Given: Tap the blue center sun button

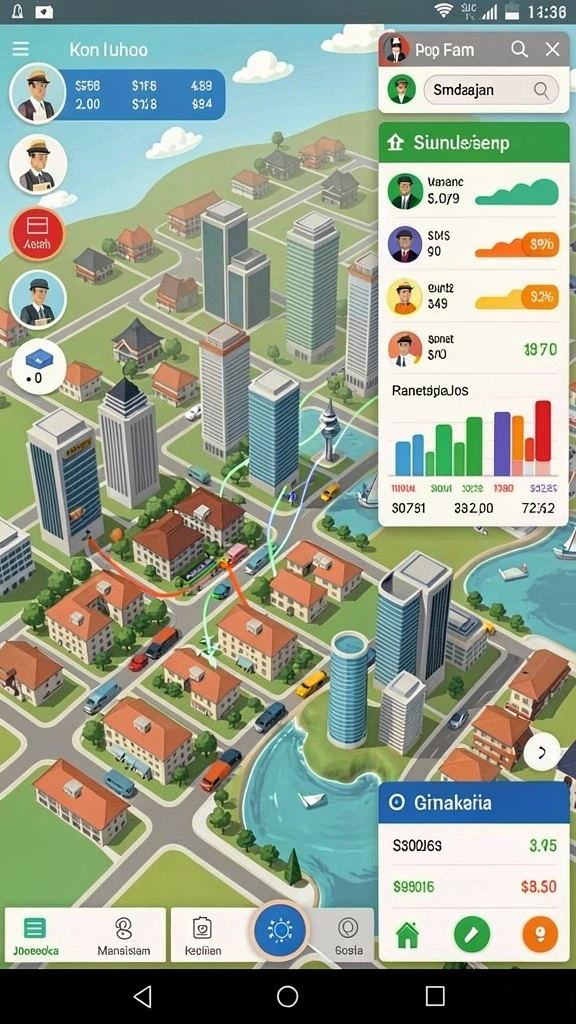Looking at the screenshot, I should click(280, 930).
